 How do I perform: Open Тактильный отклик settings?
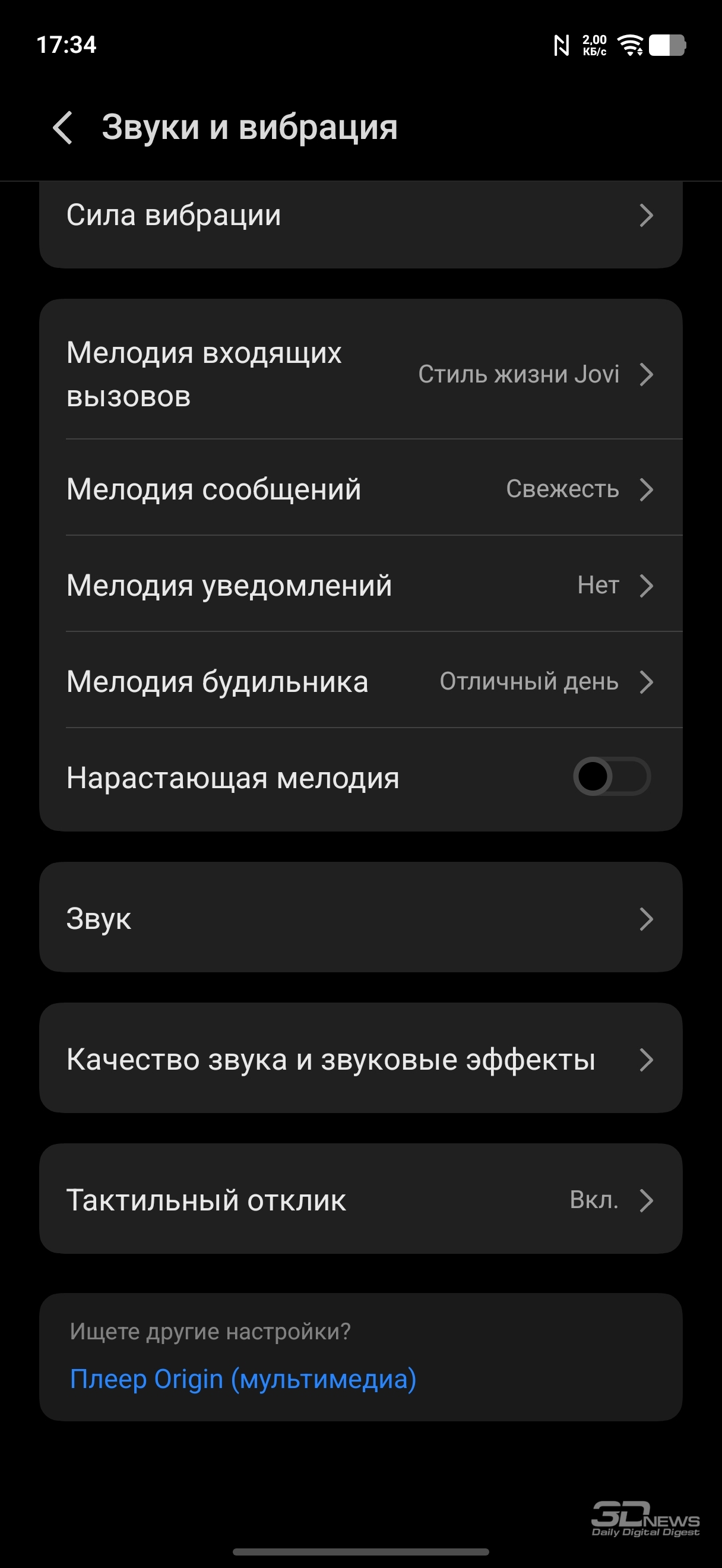tap(360, 1200)
